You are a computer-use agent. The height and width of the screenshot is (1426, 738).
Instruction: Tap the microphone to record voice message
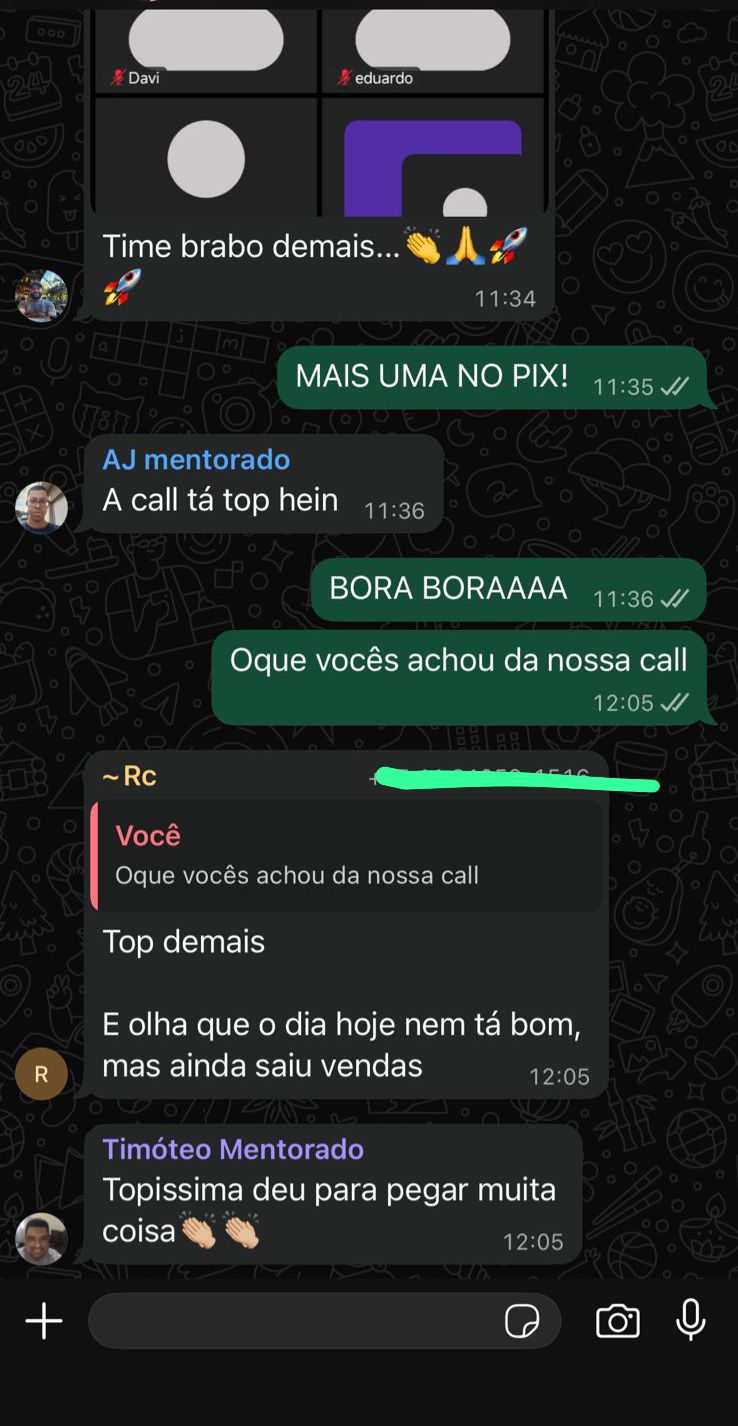691,1321
